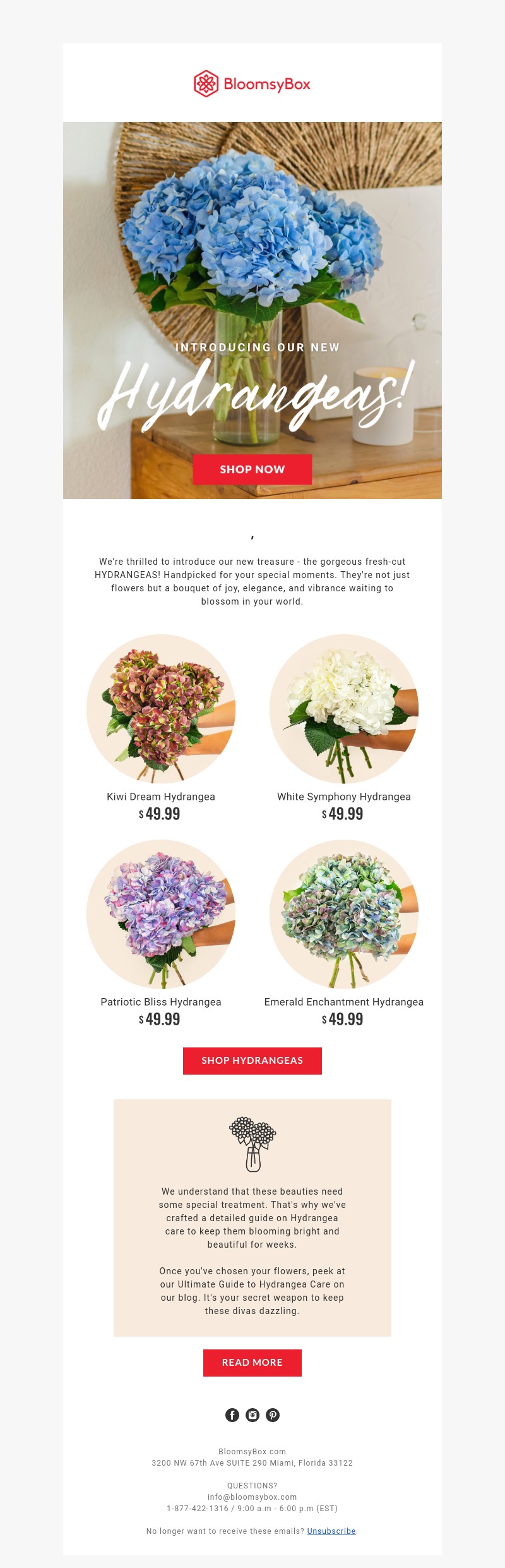
Task: Tap the Shop Hydrangeas button
Action: [252, 1061]
